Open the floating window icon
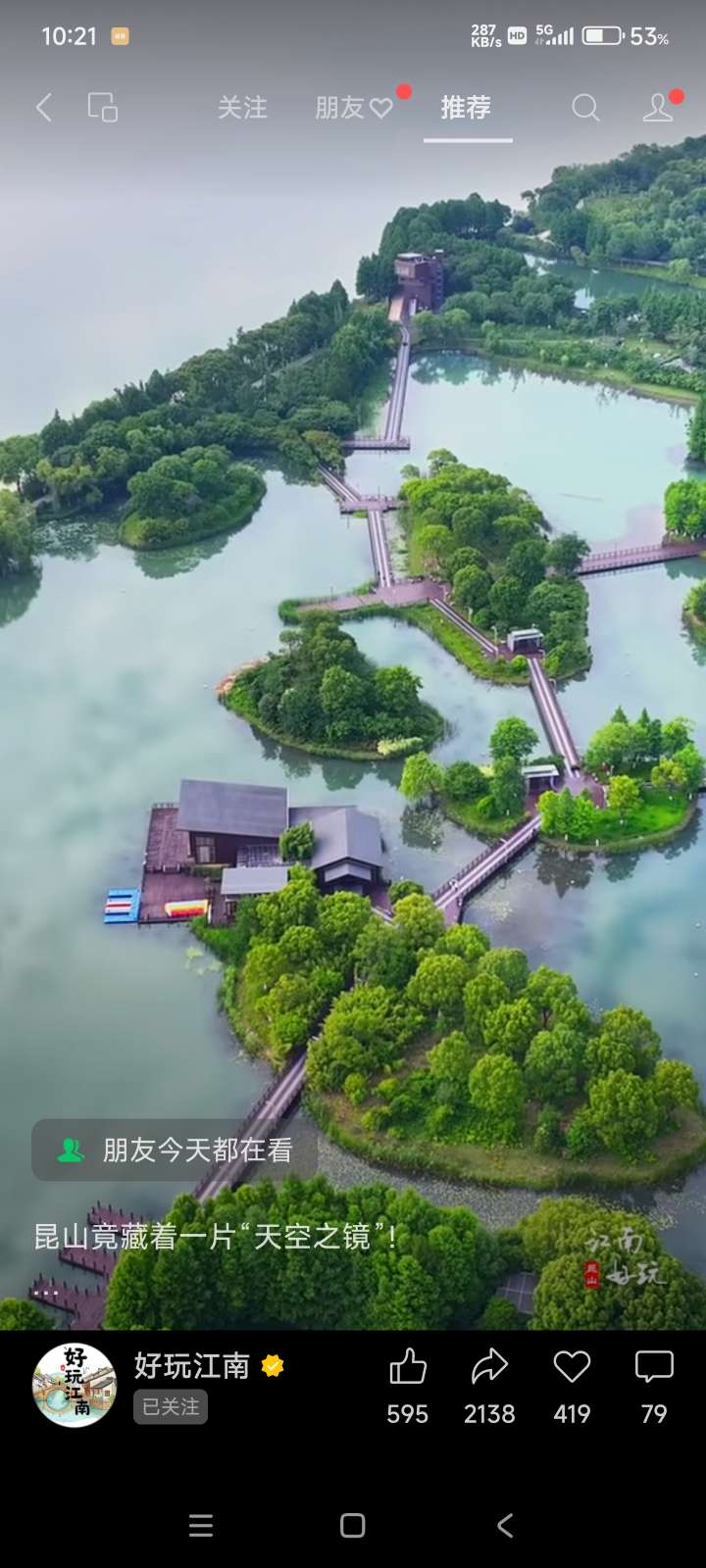Image resolution: width=706 pixels, height=1568 pixels. [x=103, y=108]
